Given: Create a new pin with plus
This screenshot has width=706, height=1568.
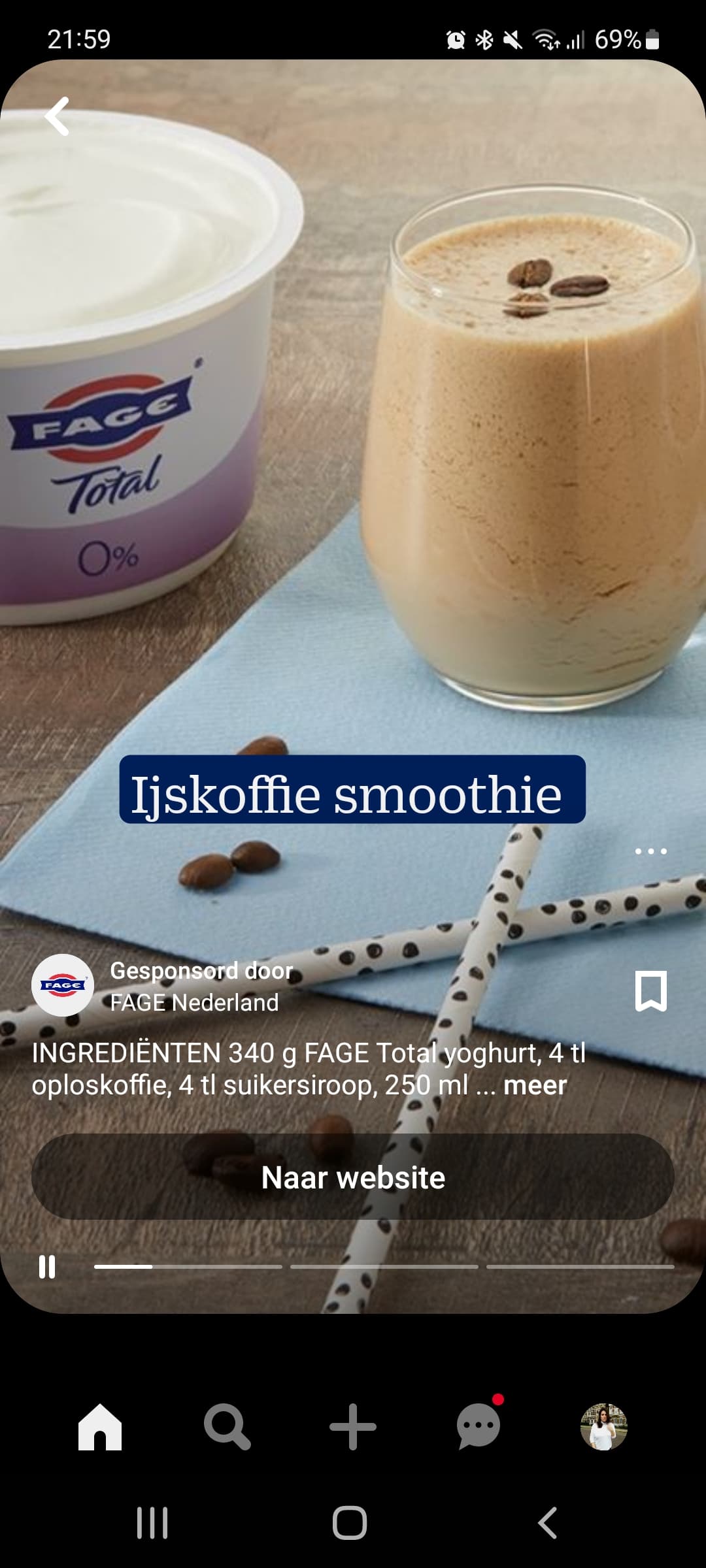Looking at the screenshot, I should [353, 1427].
